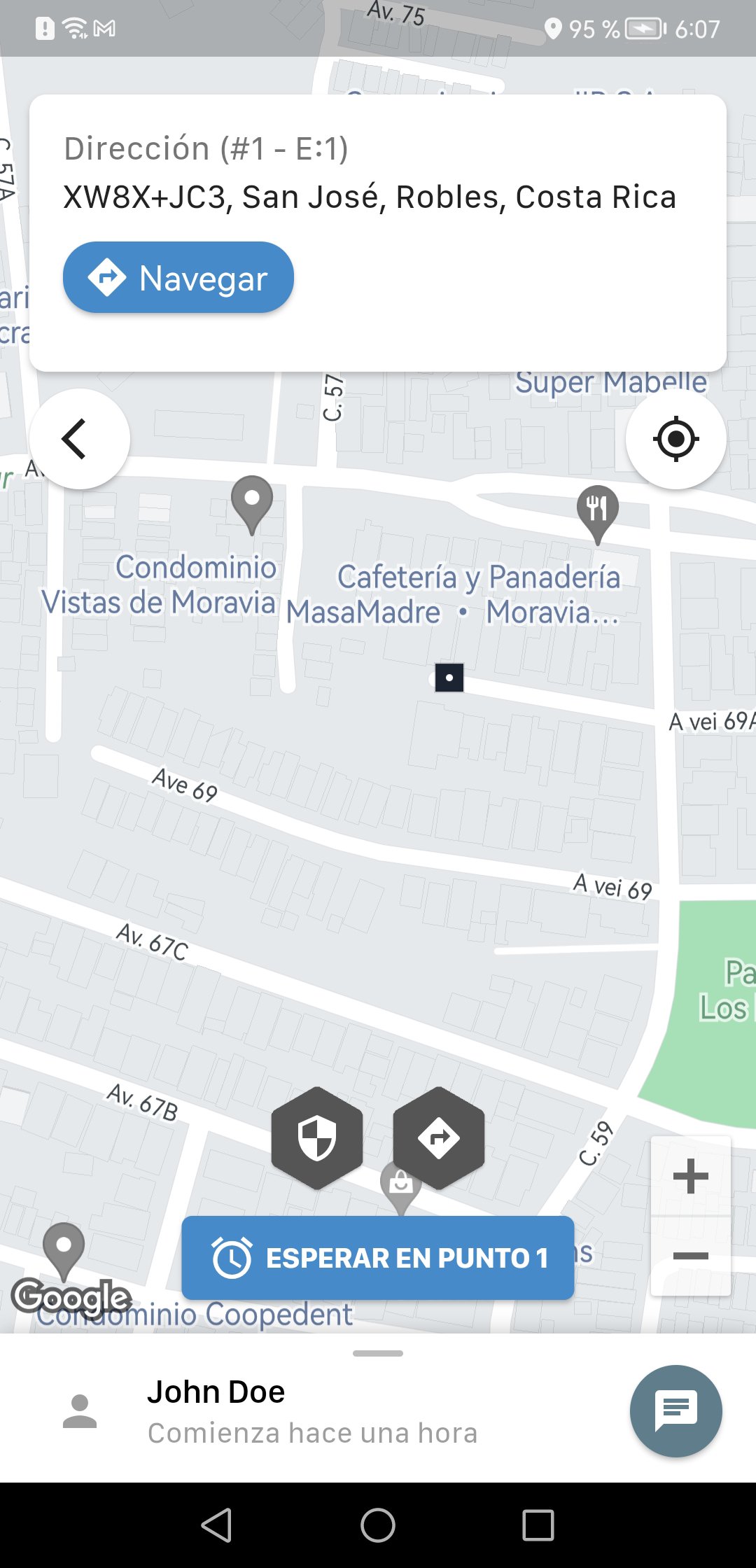Image resolution: width=756 pixels, height=1568 pixels.
Task: Center map on my location
Action: click(x=675, y=439)
